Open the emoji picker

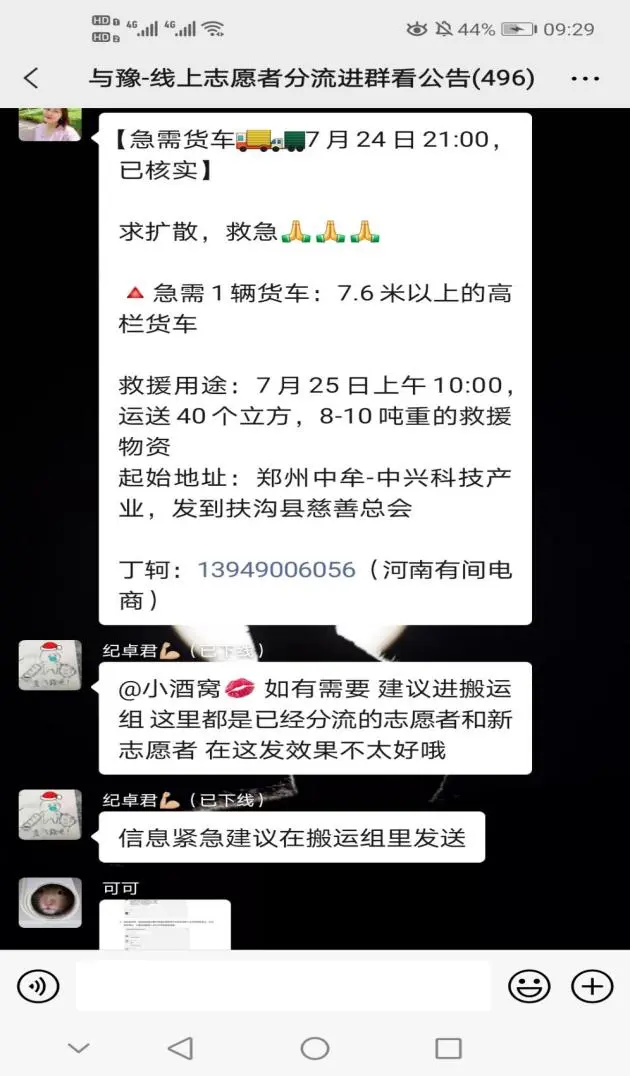529,987
